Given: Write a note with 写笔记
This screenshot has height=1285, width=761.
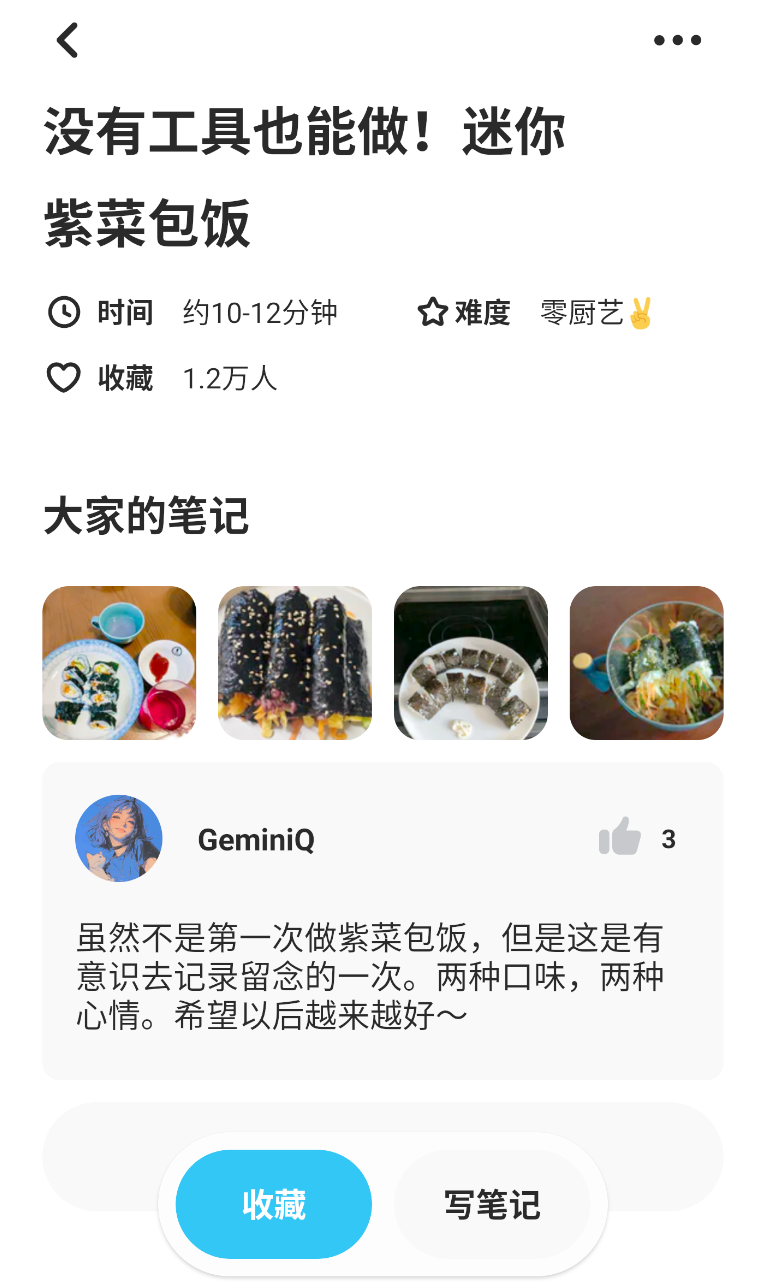Looking at the screenshot, I should pyautogui.click(x=492, y=1204).
